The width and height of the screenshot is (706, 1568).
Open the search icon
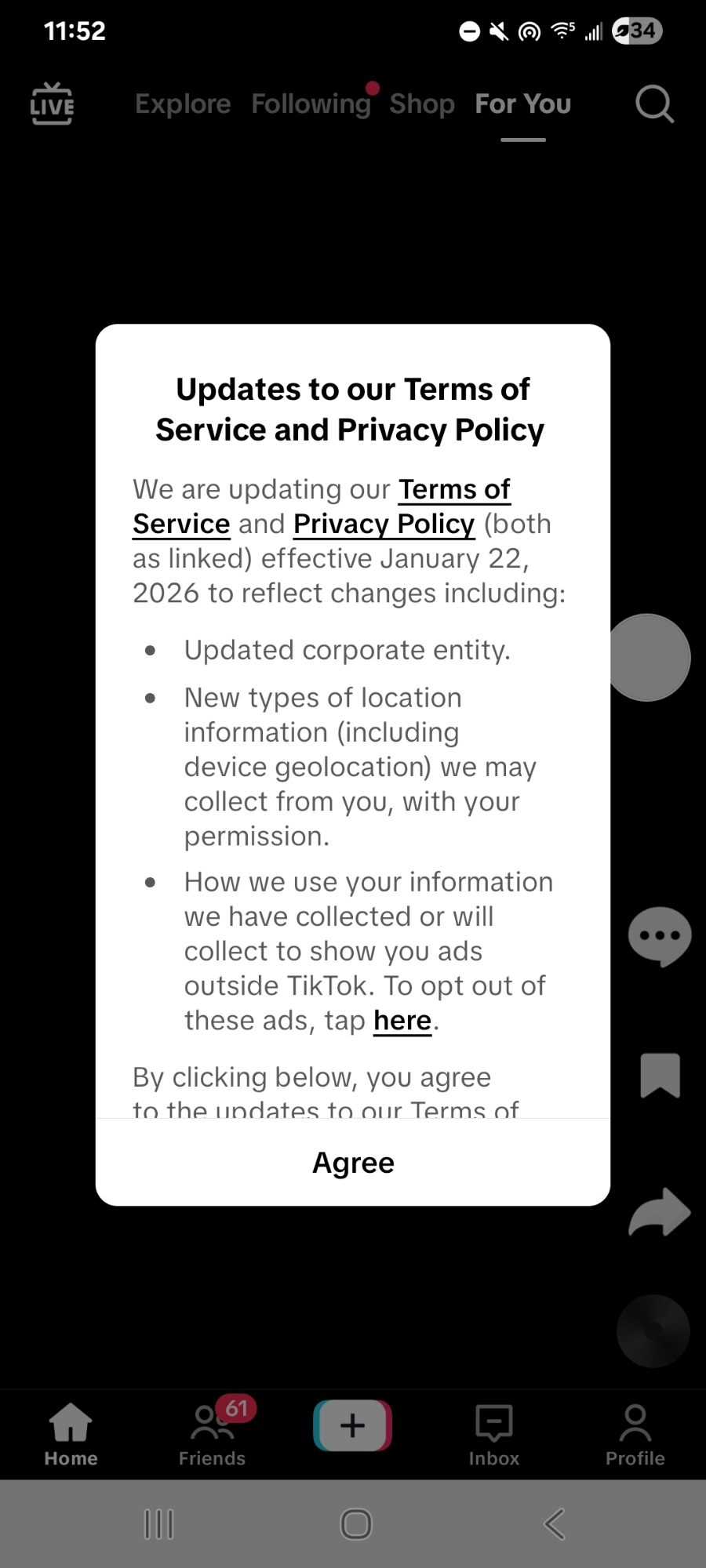click(x=653, y=104)
